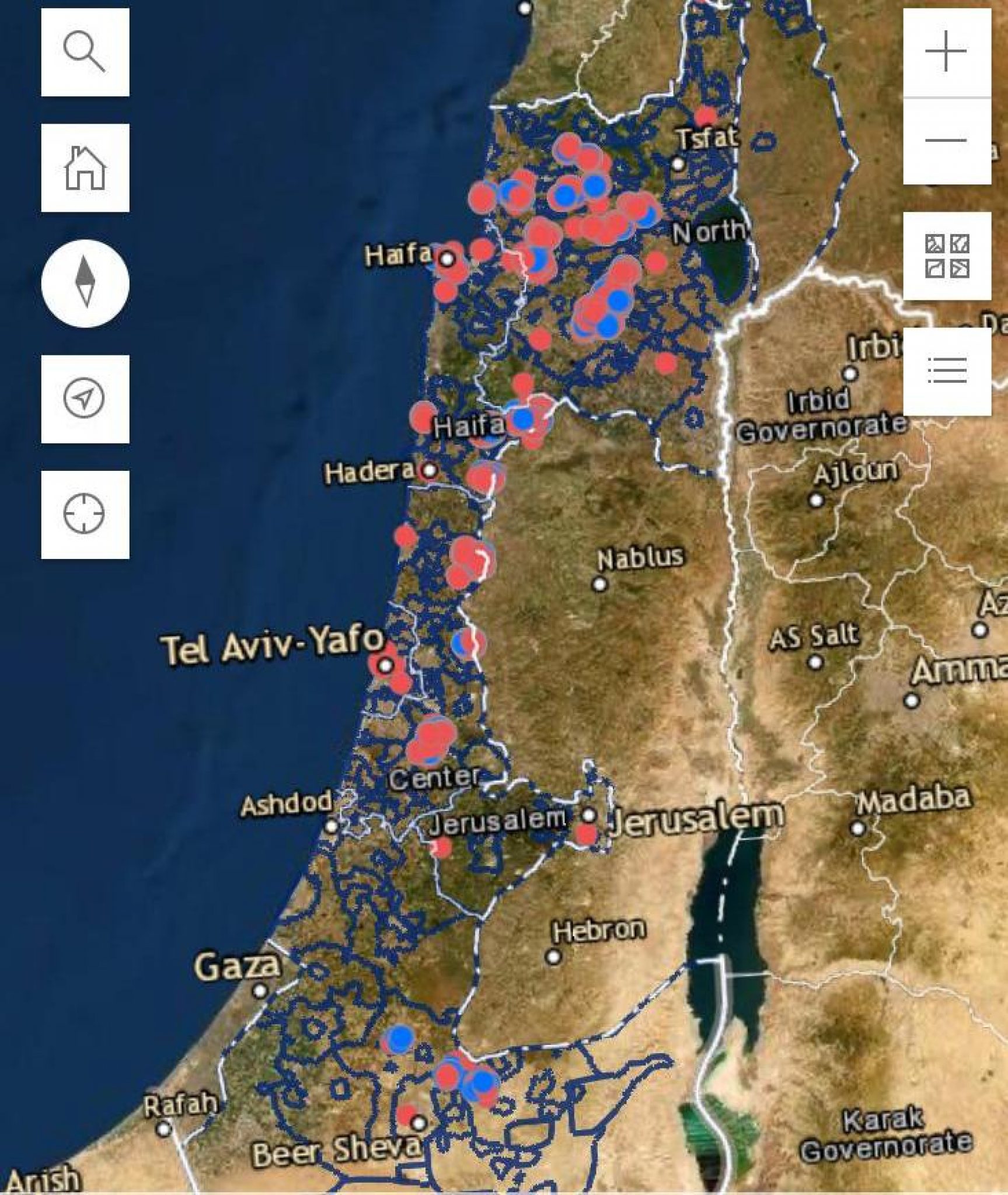The height and width of the screenshot is (1195, 1008).
Task: Show the map layers list
Action: tap(946, 371)
